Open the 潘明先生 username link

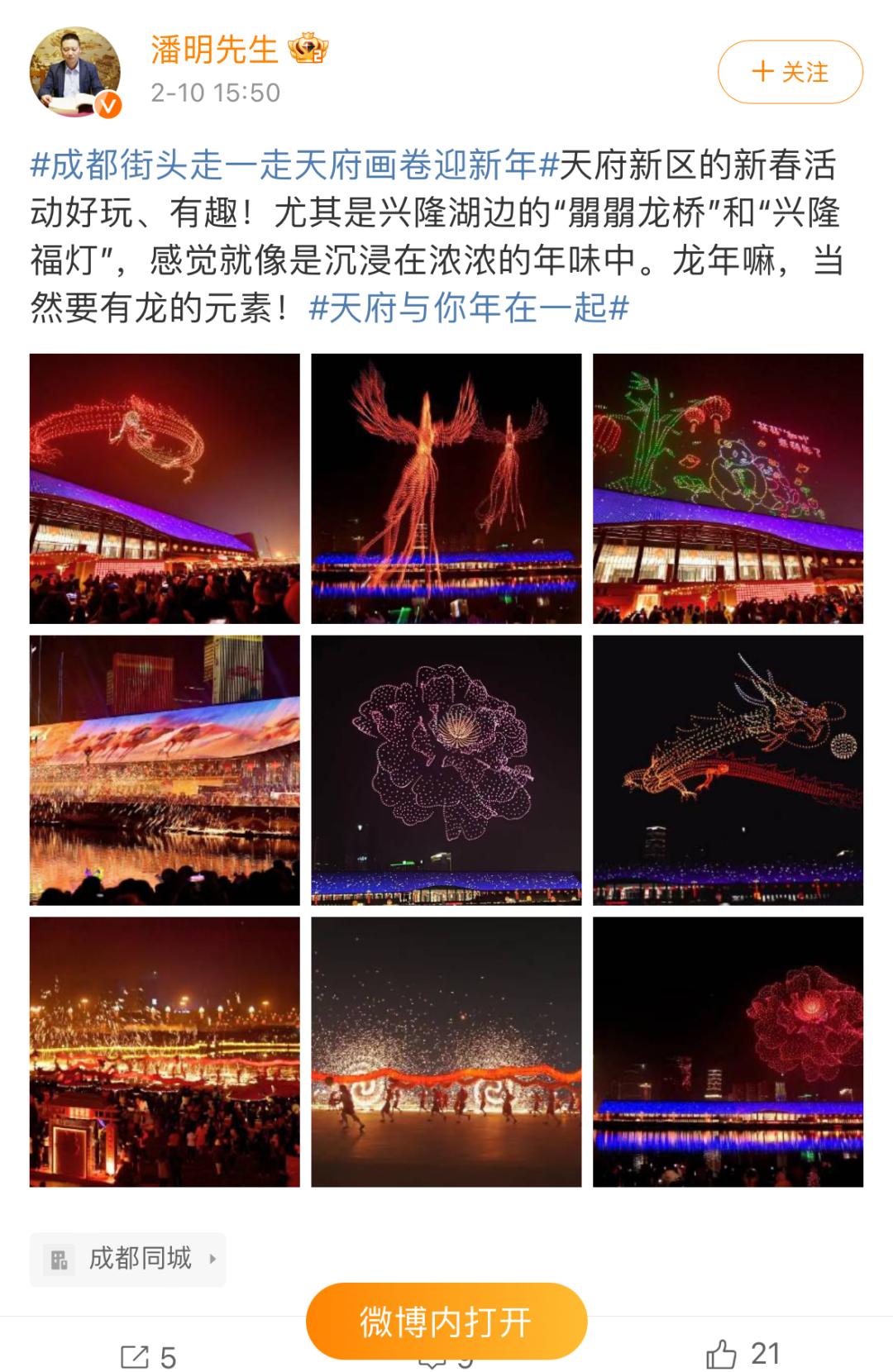point(214,50)
